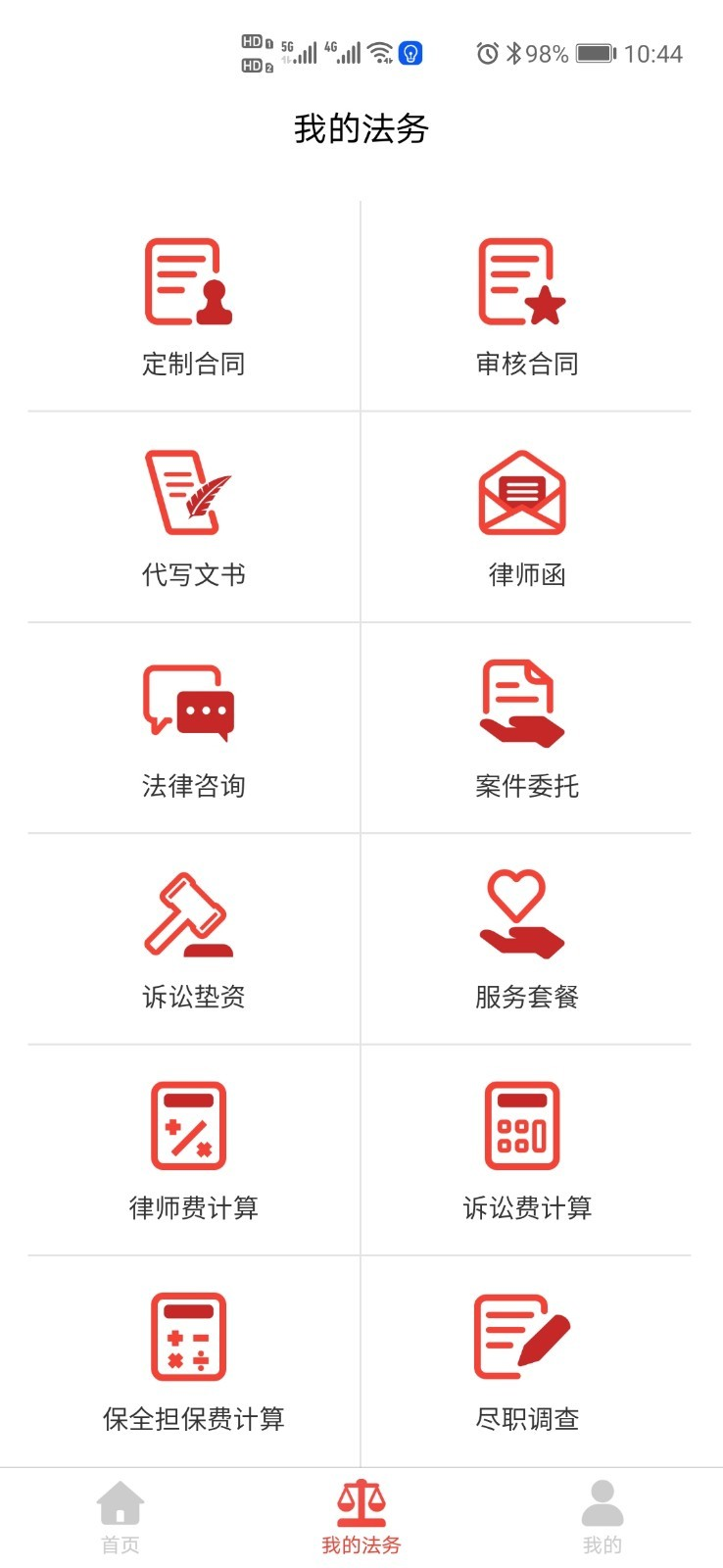Tap the flashlight indicator in the status bar
The height and width of the screenshot is (1568, 723).
tap(410, 54)
